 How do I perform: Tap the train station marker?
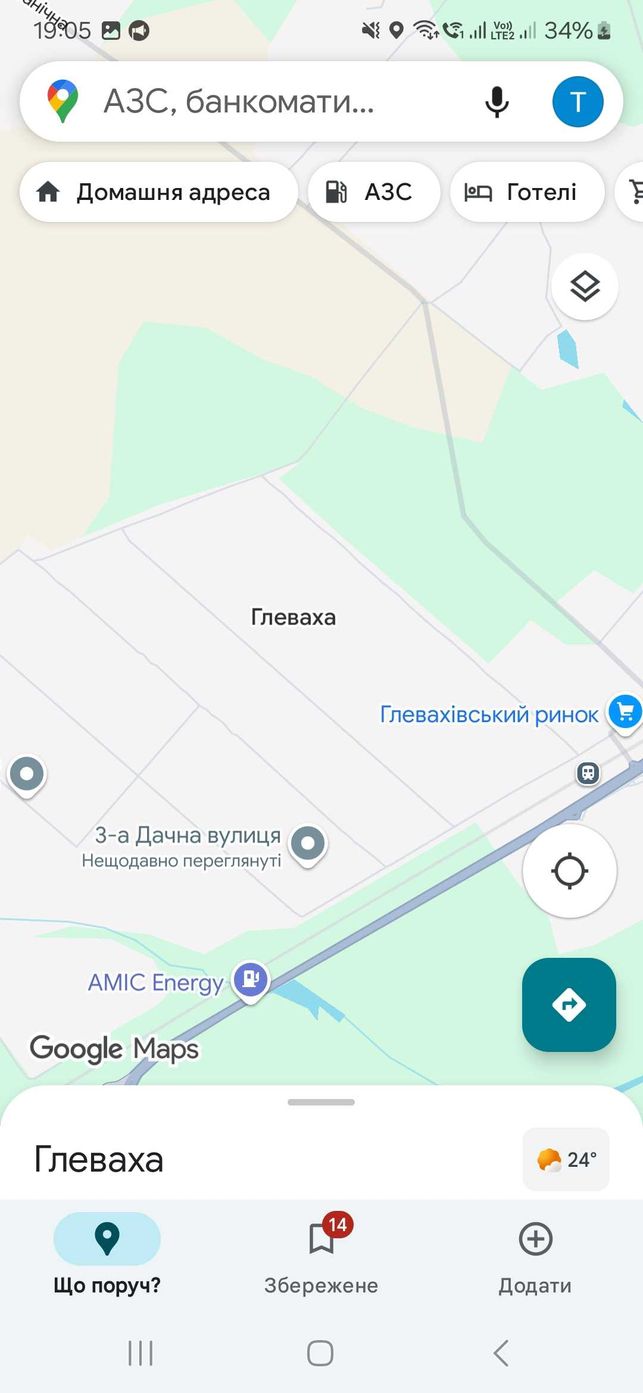click(x=589, y=773)
